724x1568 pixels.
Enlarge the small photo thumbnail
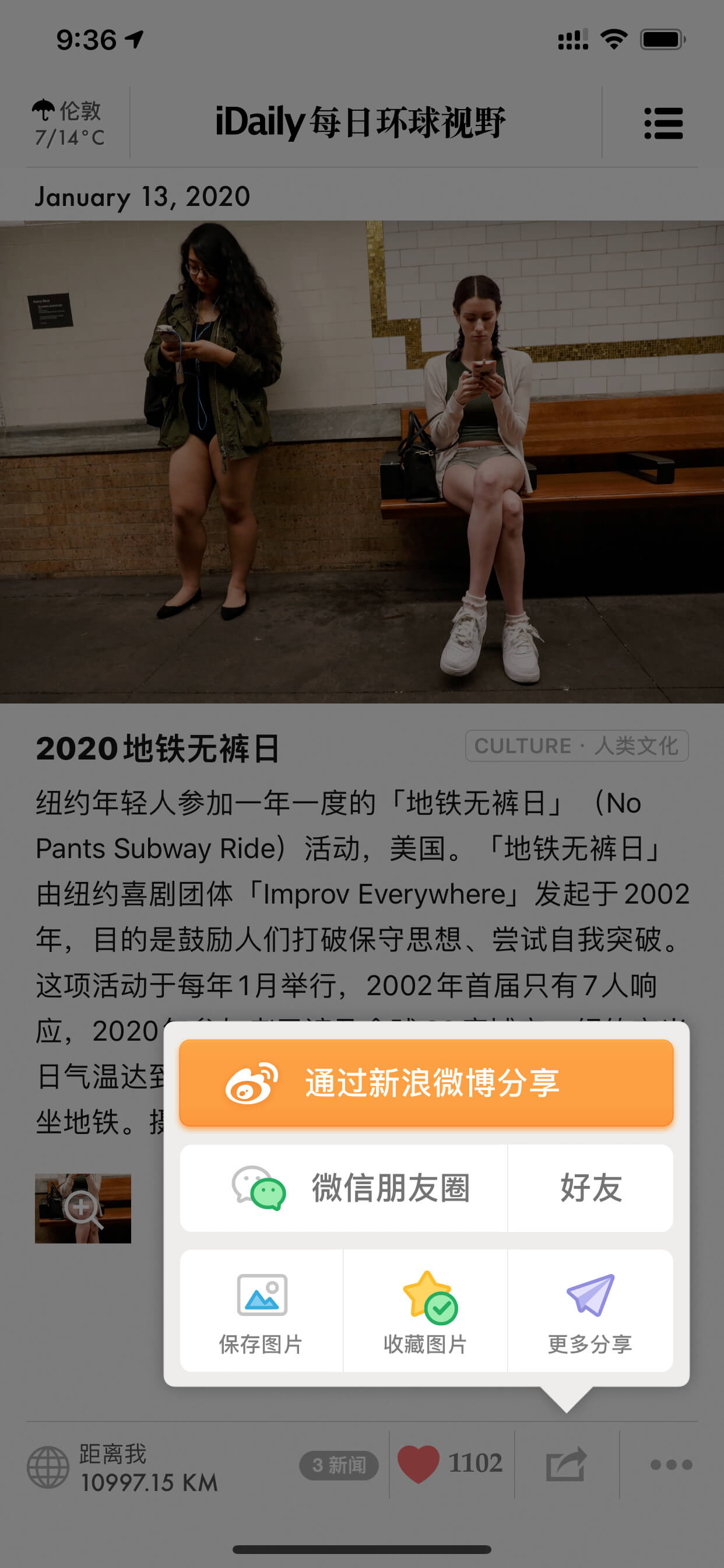[x=83, y=1208]
